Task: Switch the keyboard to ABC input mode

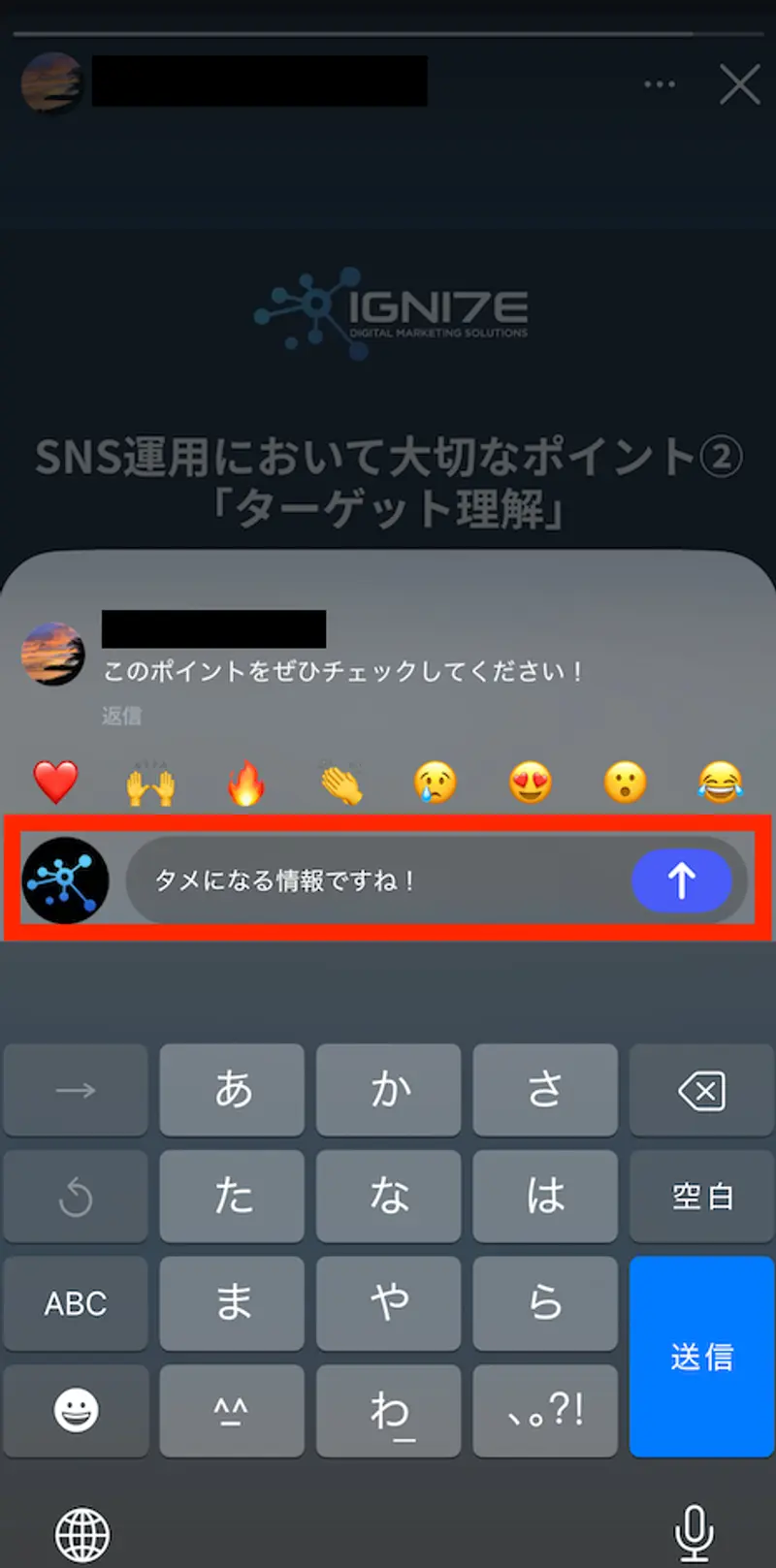Action: pos(75,1303)
